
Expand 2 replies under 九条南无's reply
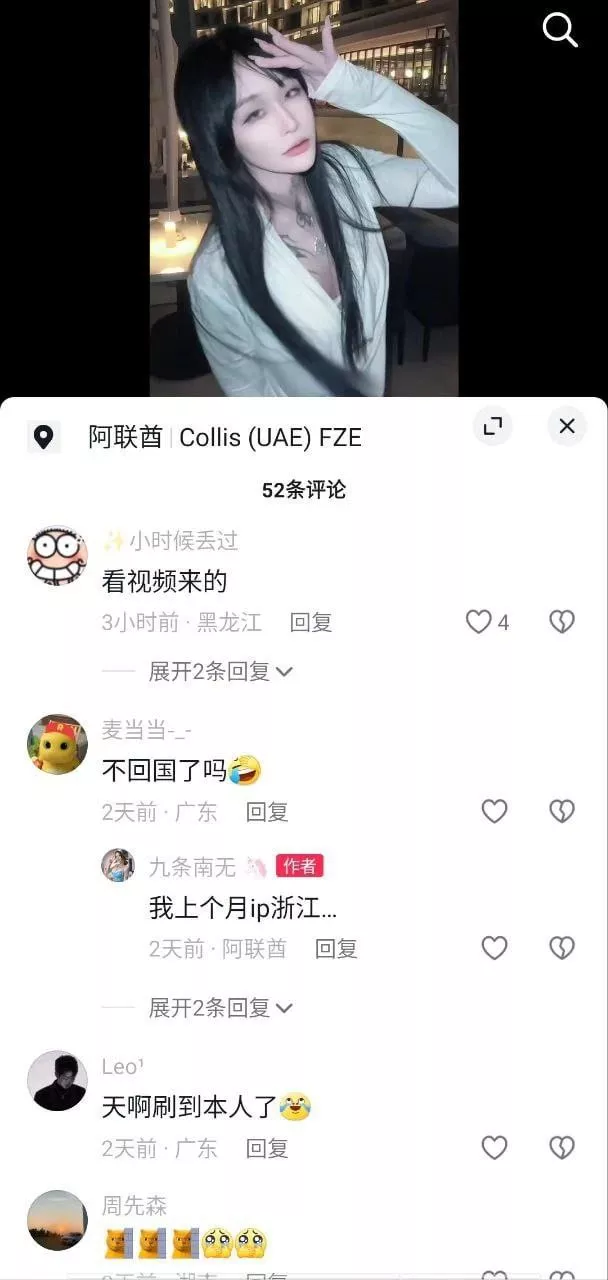[220, 1008]
